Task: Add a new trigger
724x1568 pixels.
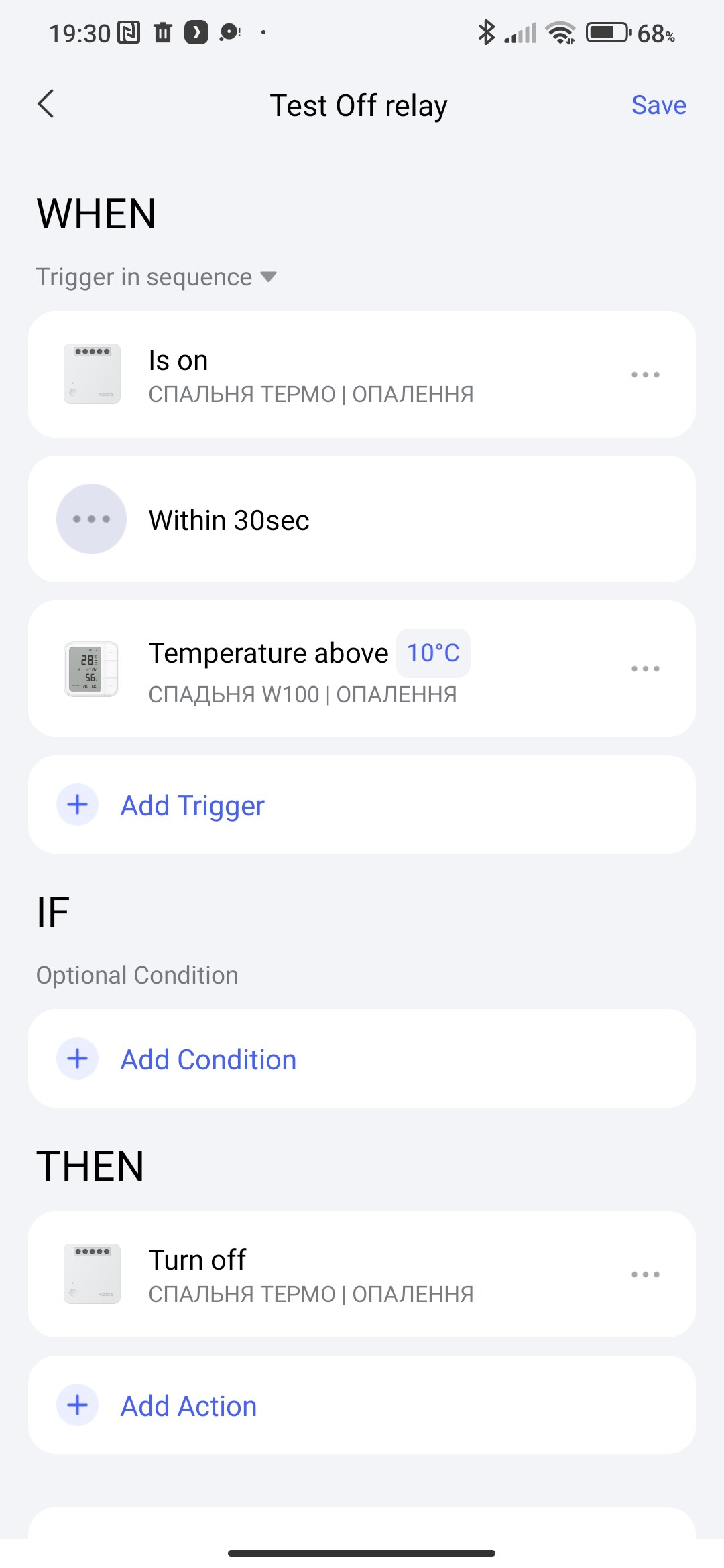Action: (193, 805)
